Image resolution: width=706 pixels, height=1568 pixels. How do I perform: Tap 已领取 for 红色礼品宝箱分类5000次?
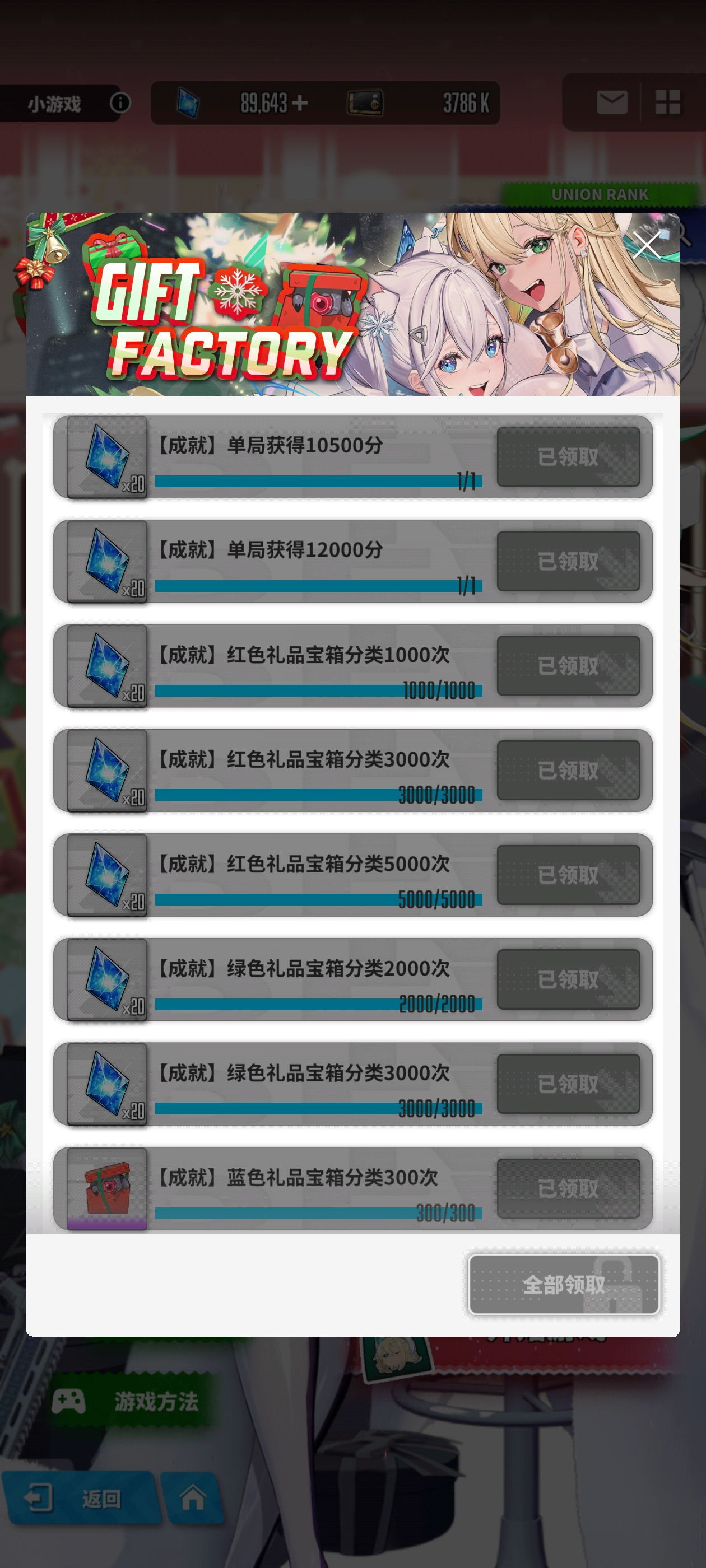568,875
